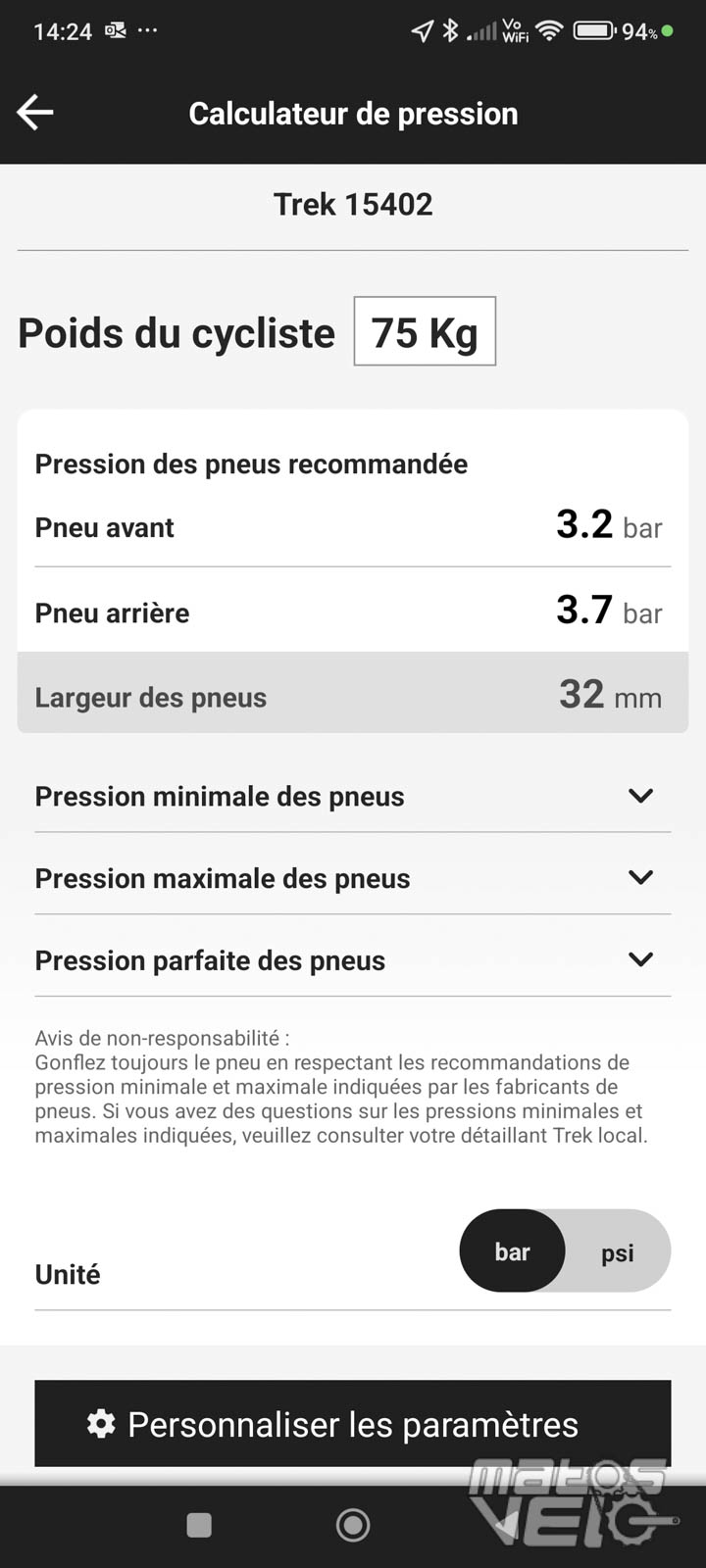Tap the system recent apps square

(199, 1525)
